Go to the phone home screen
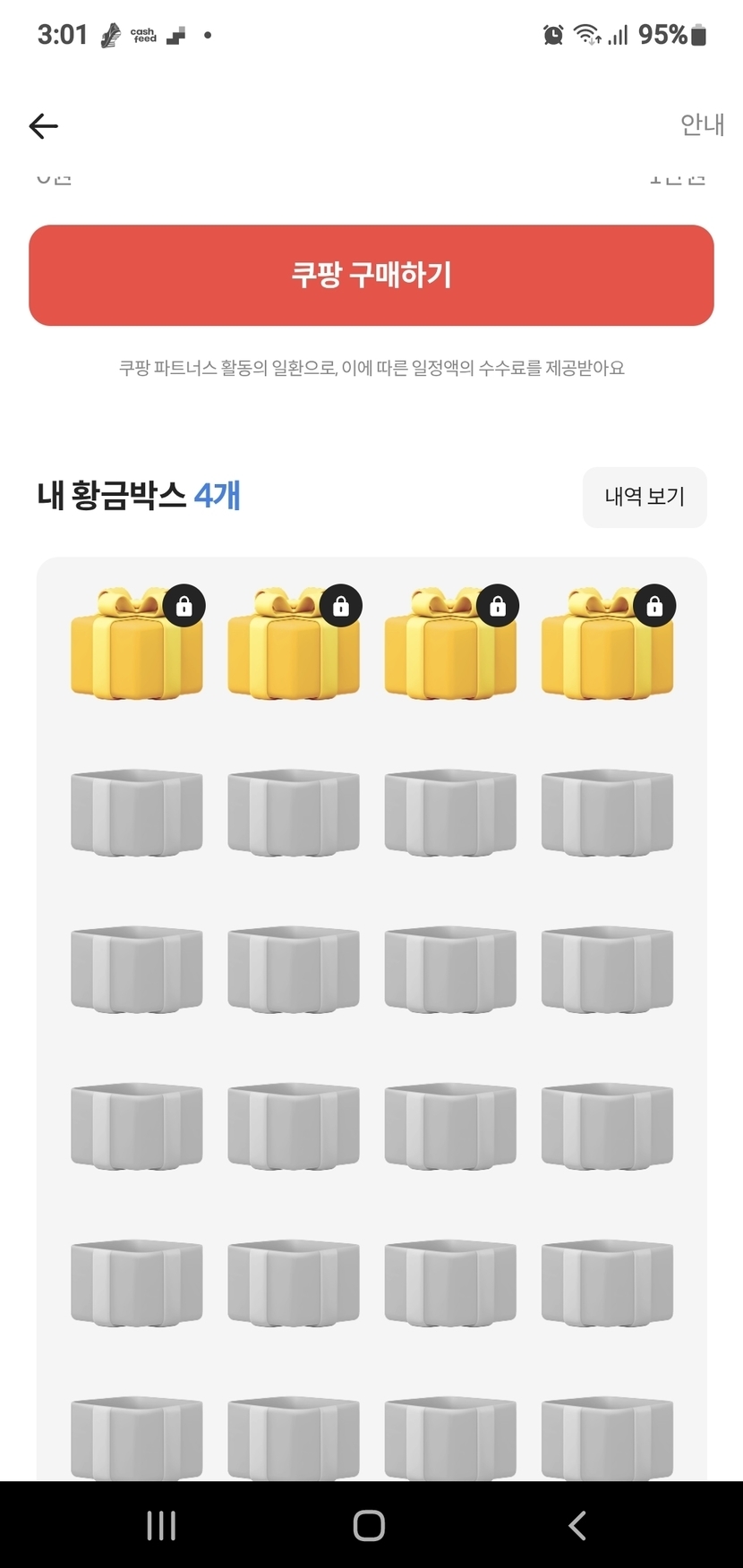This screenshot has height=1568, width=743. pyautogui.click(x=370, y=1525)
